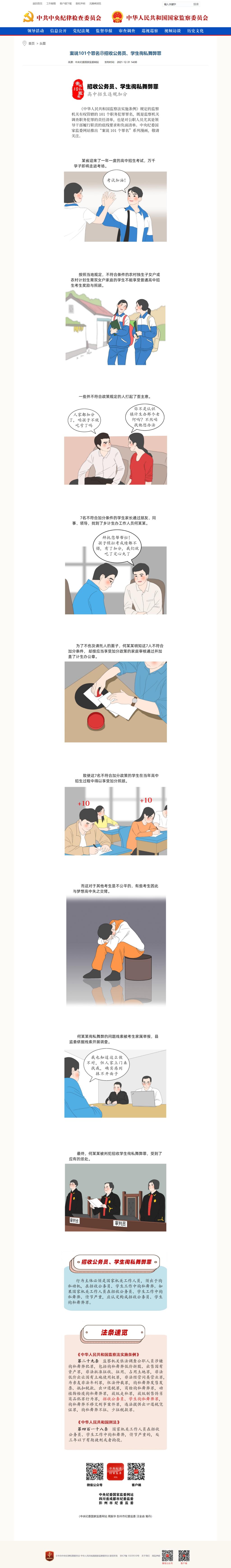Enable 无障碍浏览 accessibility mode
The width and height of the screenshot is (231, 1568).
click(95, 4)
